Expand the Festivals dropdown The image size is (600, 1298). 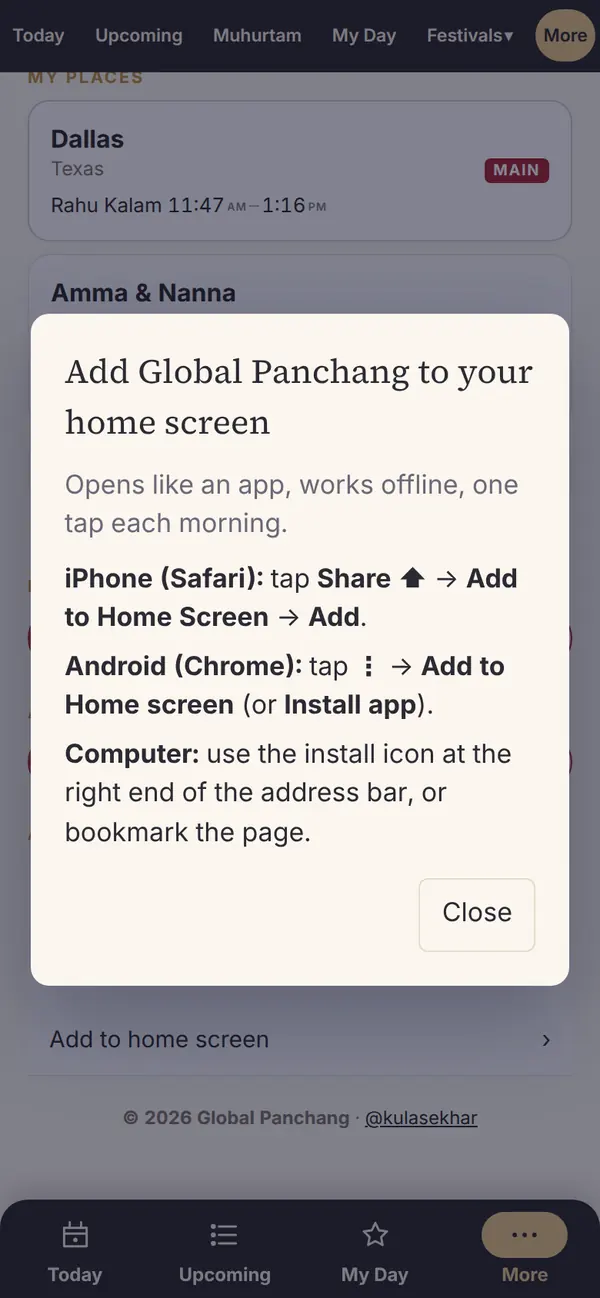tap(470, 35)
